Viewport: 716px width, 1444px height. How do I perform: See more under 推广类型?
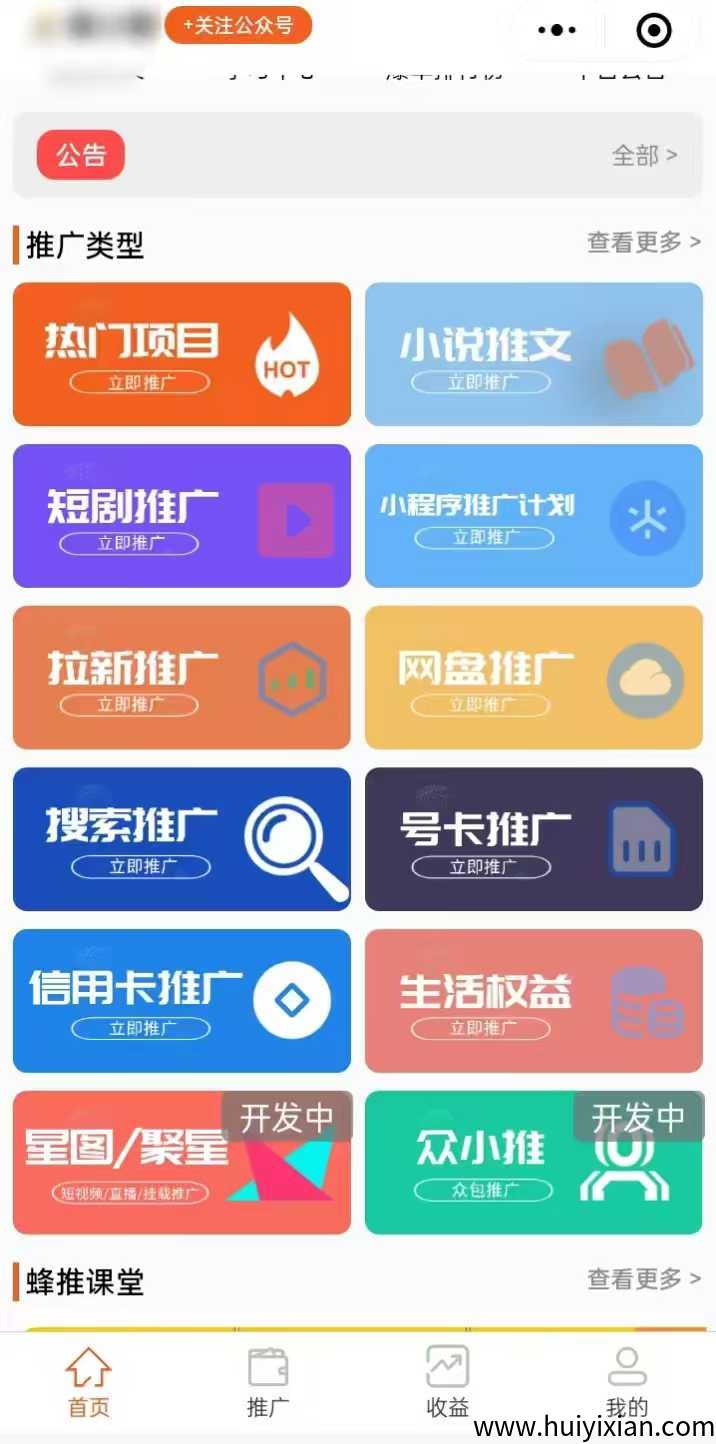click(x=643, y=242)
